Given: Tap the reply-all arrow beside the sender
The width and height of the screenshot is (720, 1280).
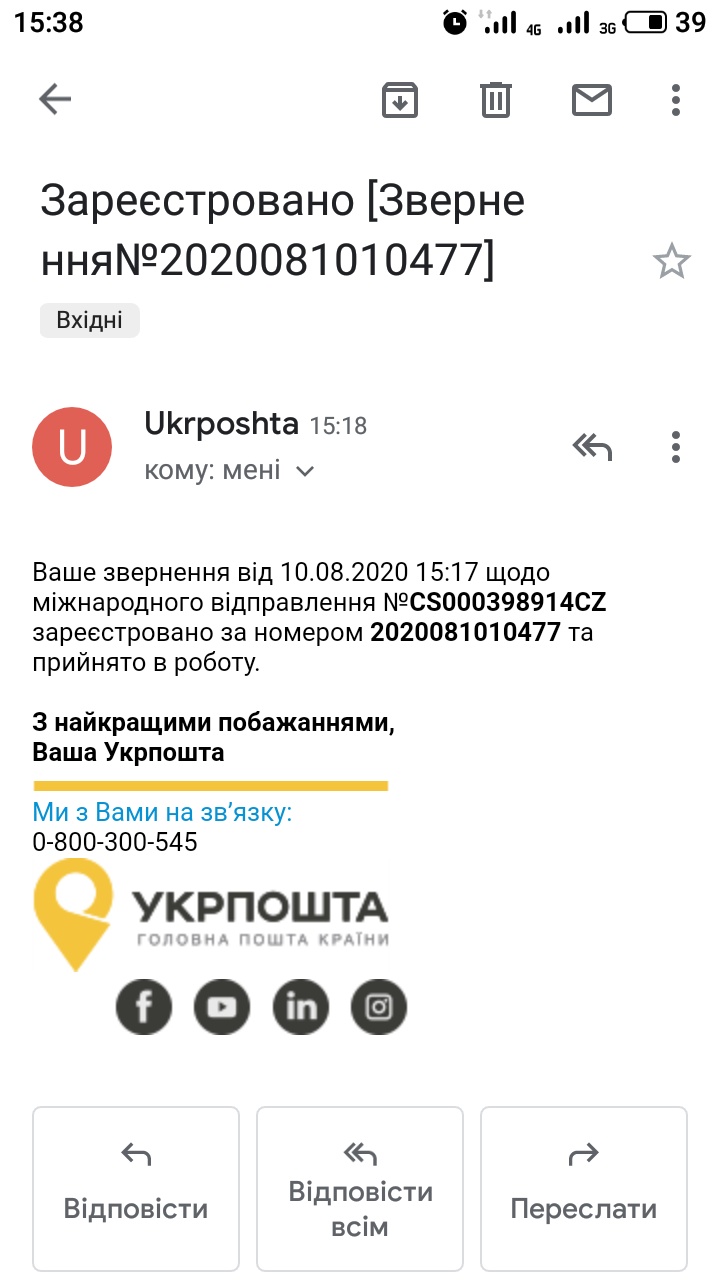Looking at the screenshot, I should coord(591,447).
